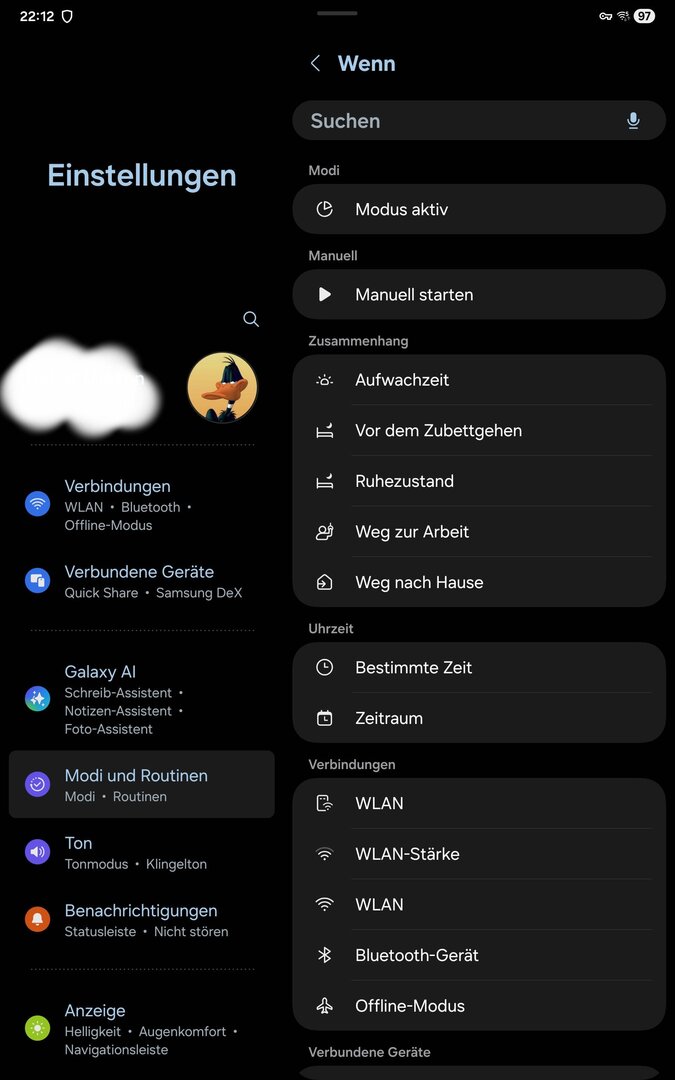Start voice search with the microphone

click(x=633, y=121)
